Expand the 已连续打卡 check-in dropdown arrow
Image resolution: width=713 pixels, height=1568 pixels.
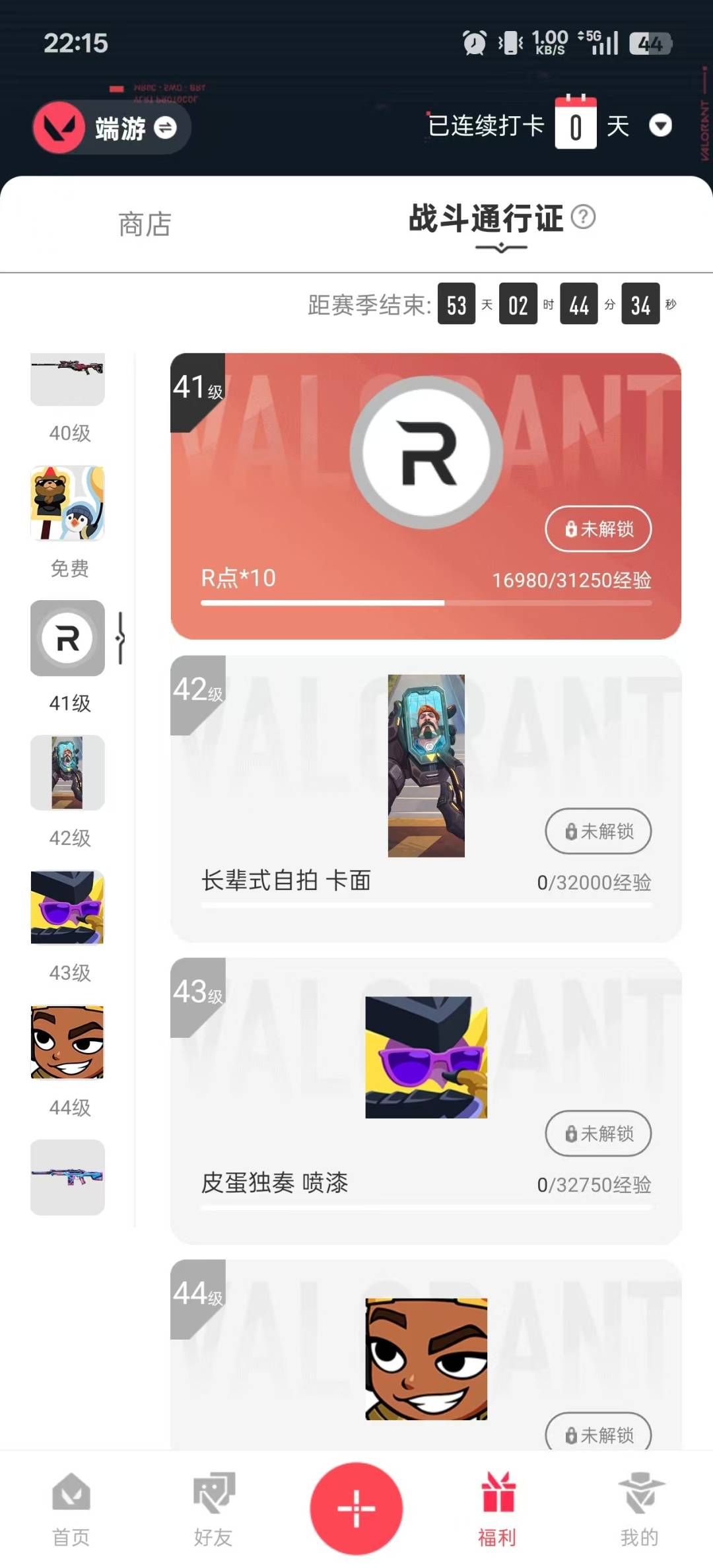coord(660,125)
